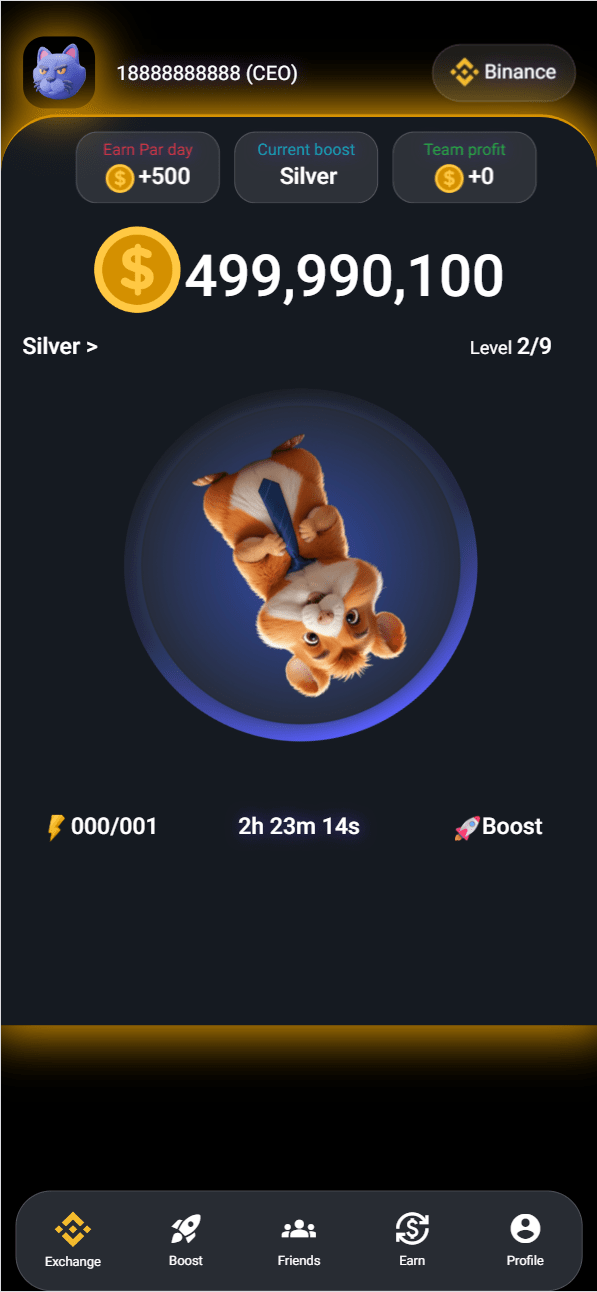Viewport: 597px width, 1292px height.
Task: Go to the Friends tab
Action: (299, 1240)
